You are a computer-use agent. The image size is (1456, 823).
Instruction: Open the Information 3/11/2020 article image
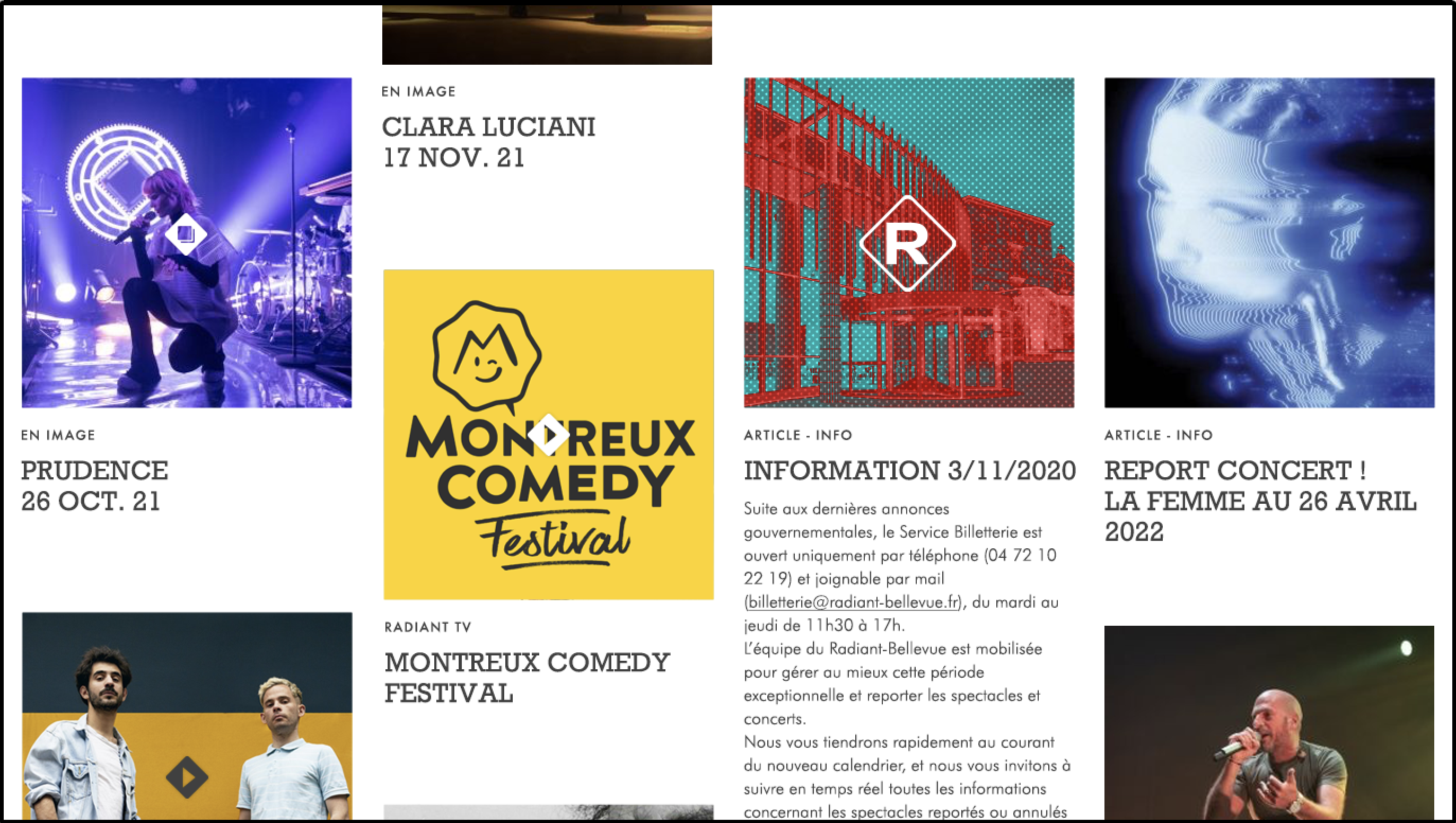908,242
